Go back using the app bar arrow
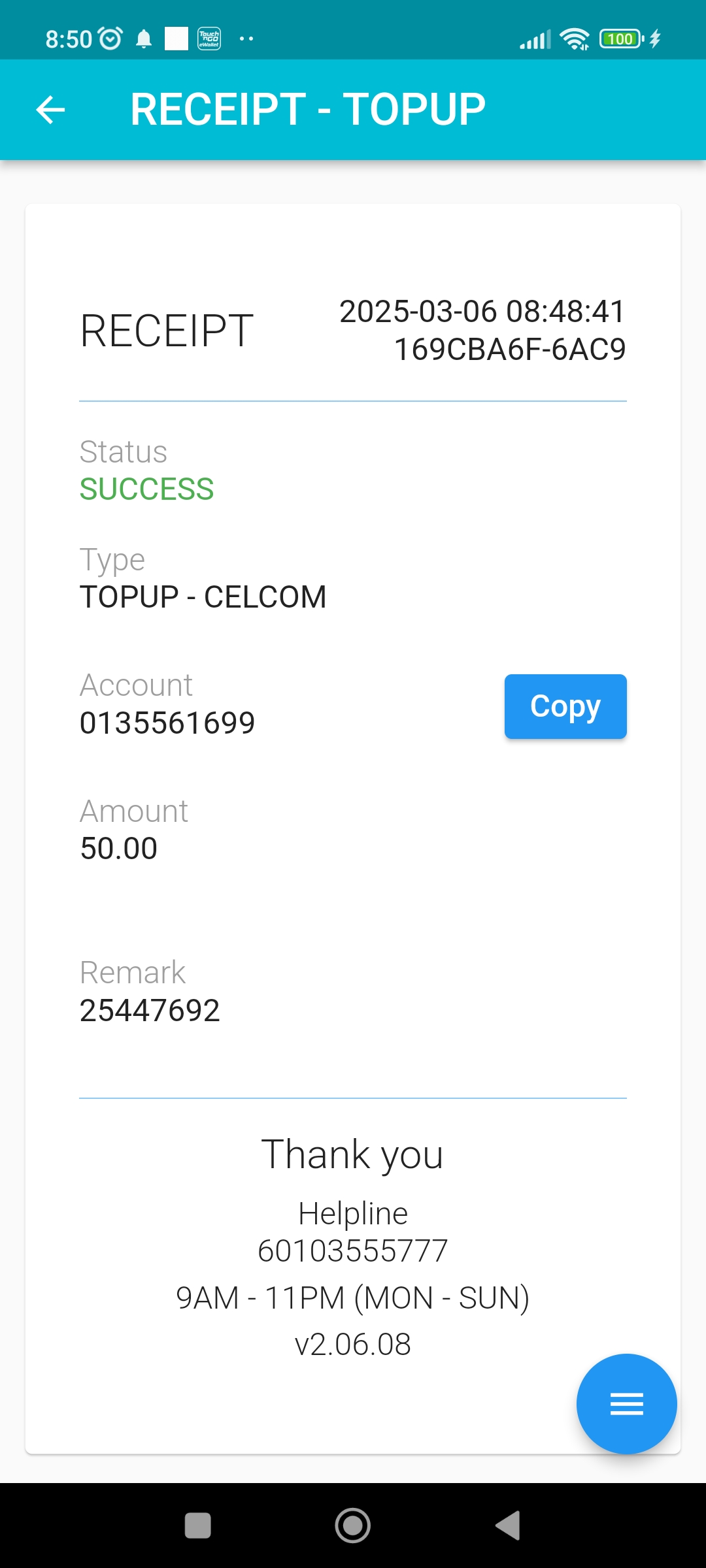706x1568 pixels. click(50, 109)
